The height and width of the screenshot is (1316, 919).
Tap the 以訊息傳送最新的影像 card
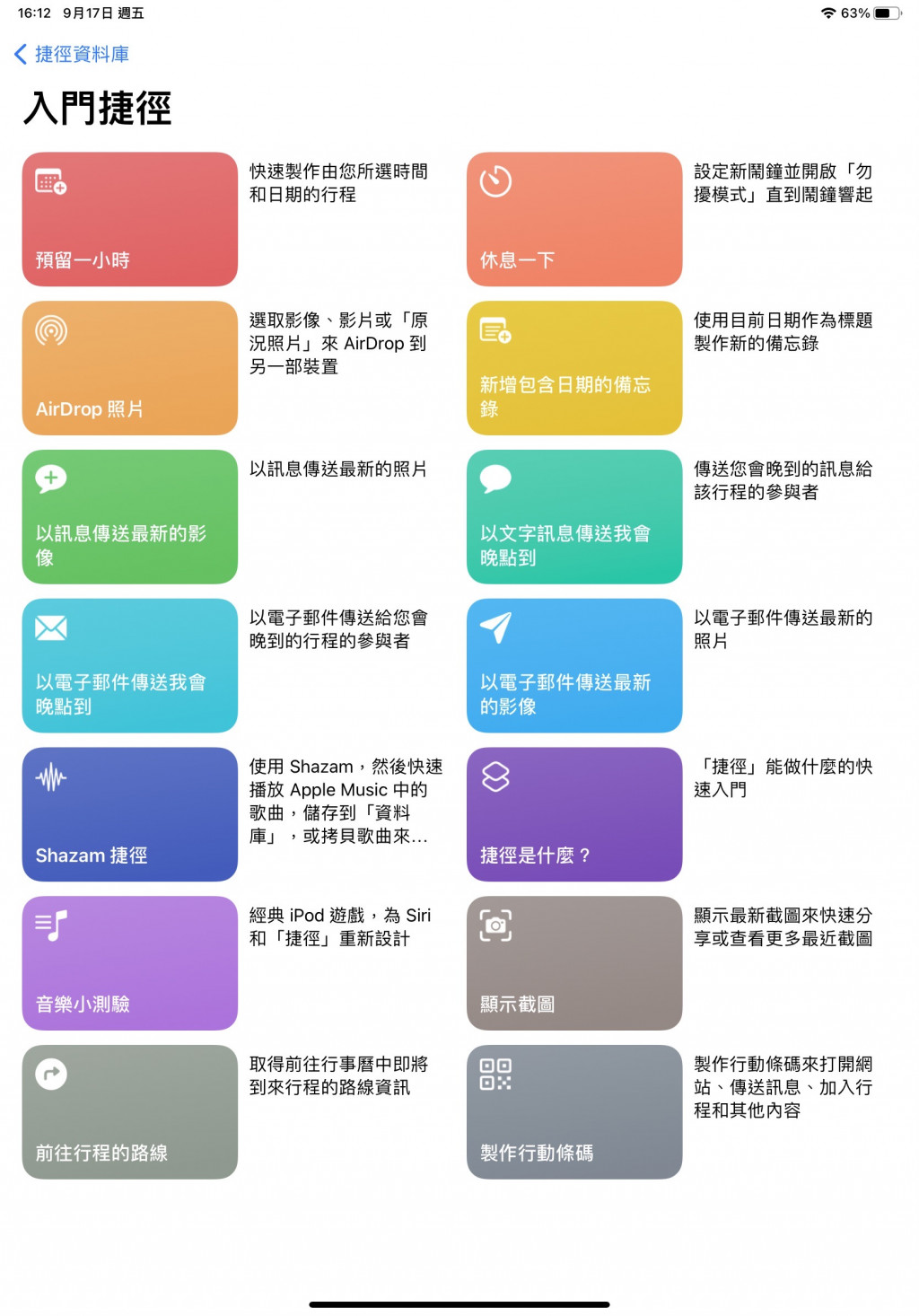(x=130, y=517)
